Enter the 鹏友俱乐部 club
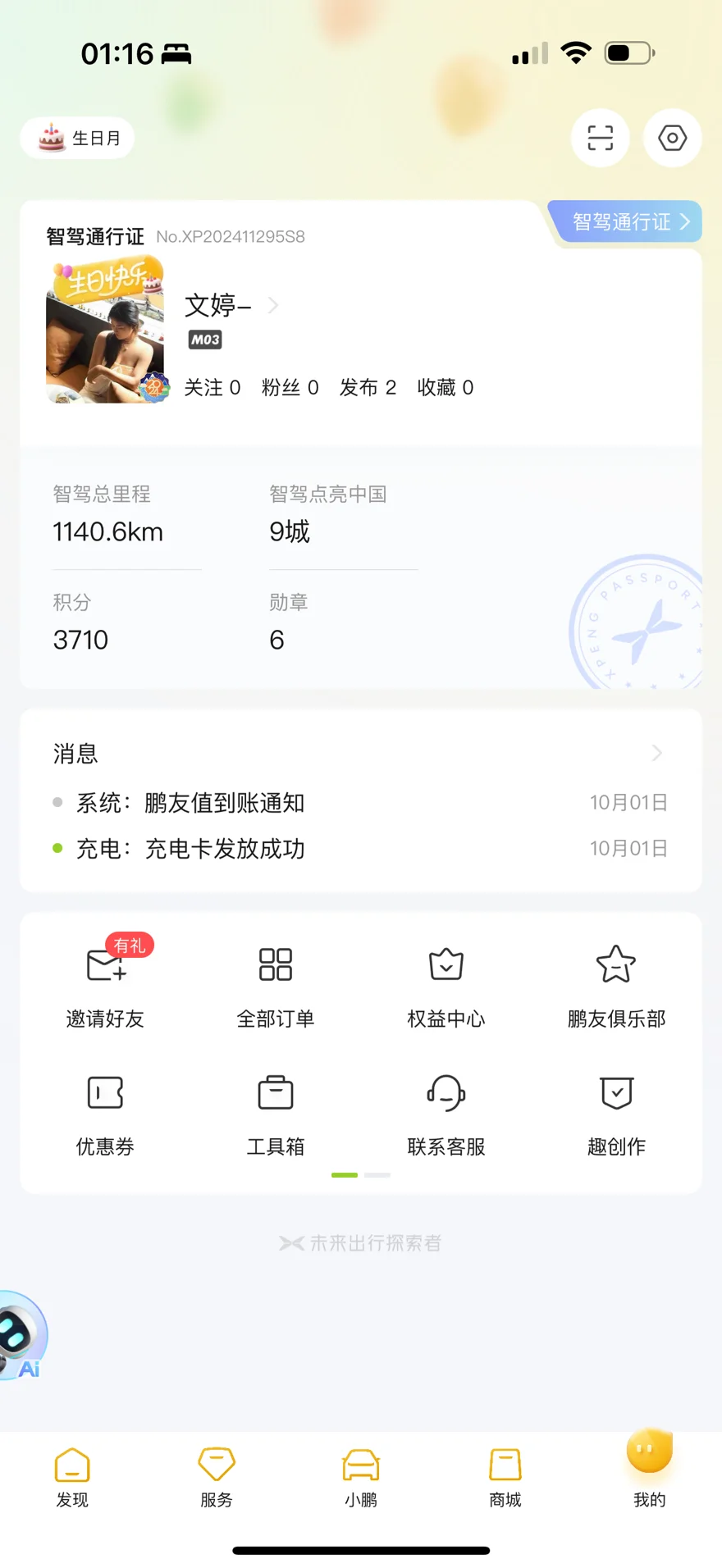 616,983
